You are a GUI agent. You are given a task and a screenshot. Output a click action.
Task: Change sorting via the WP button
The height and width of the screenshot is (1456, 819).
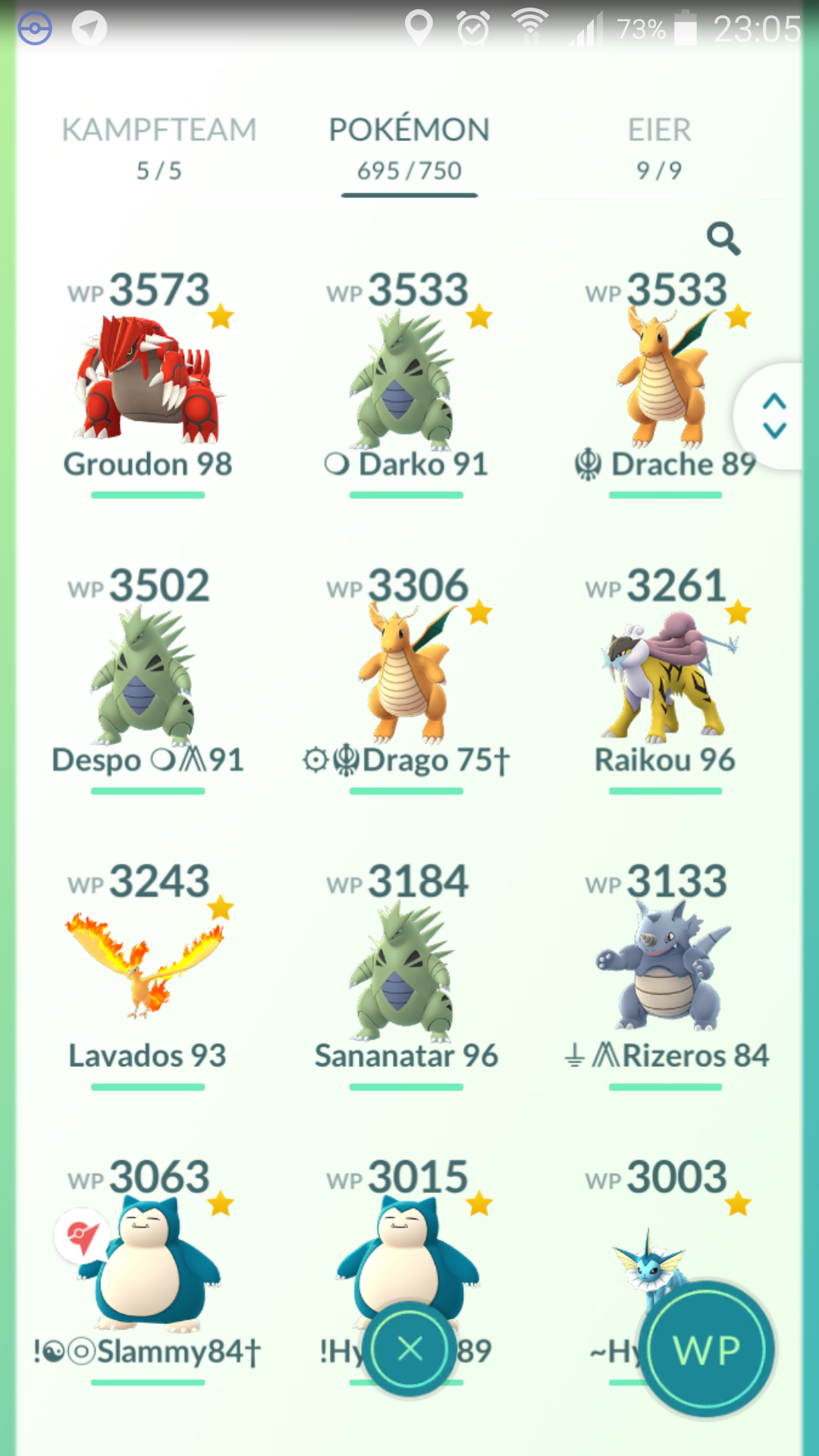point(707,1350)
